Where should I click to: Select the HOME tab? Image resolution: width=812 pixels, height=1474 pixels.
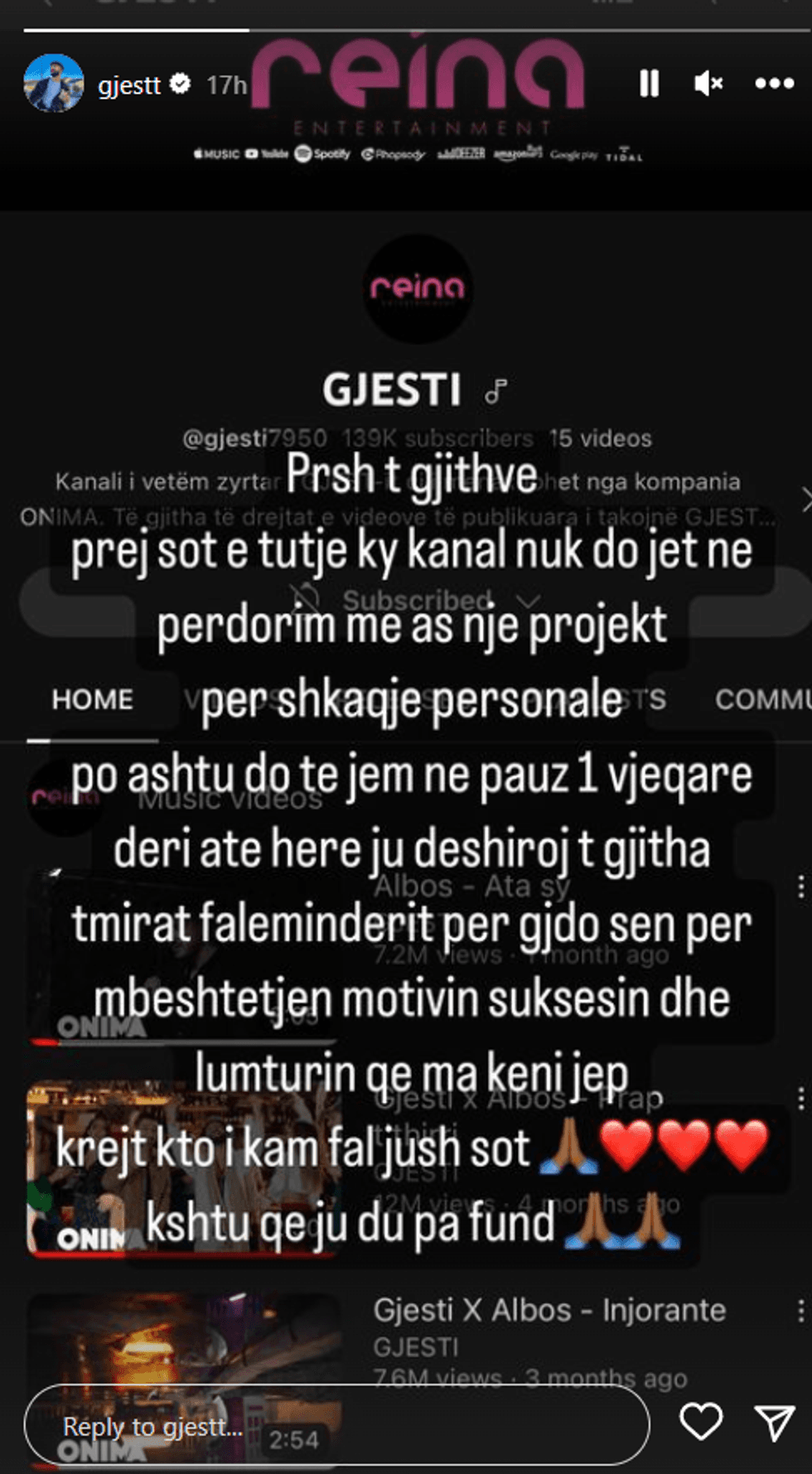tap(91, 699)
